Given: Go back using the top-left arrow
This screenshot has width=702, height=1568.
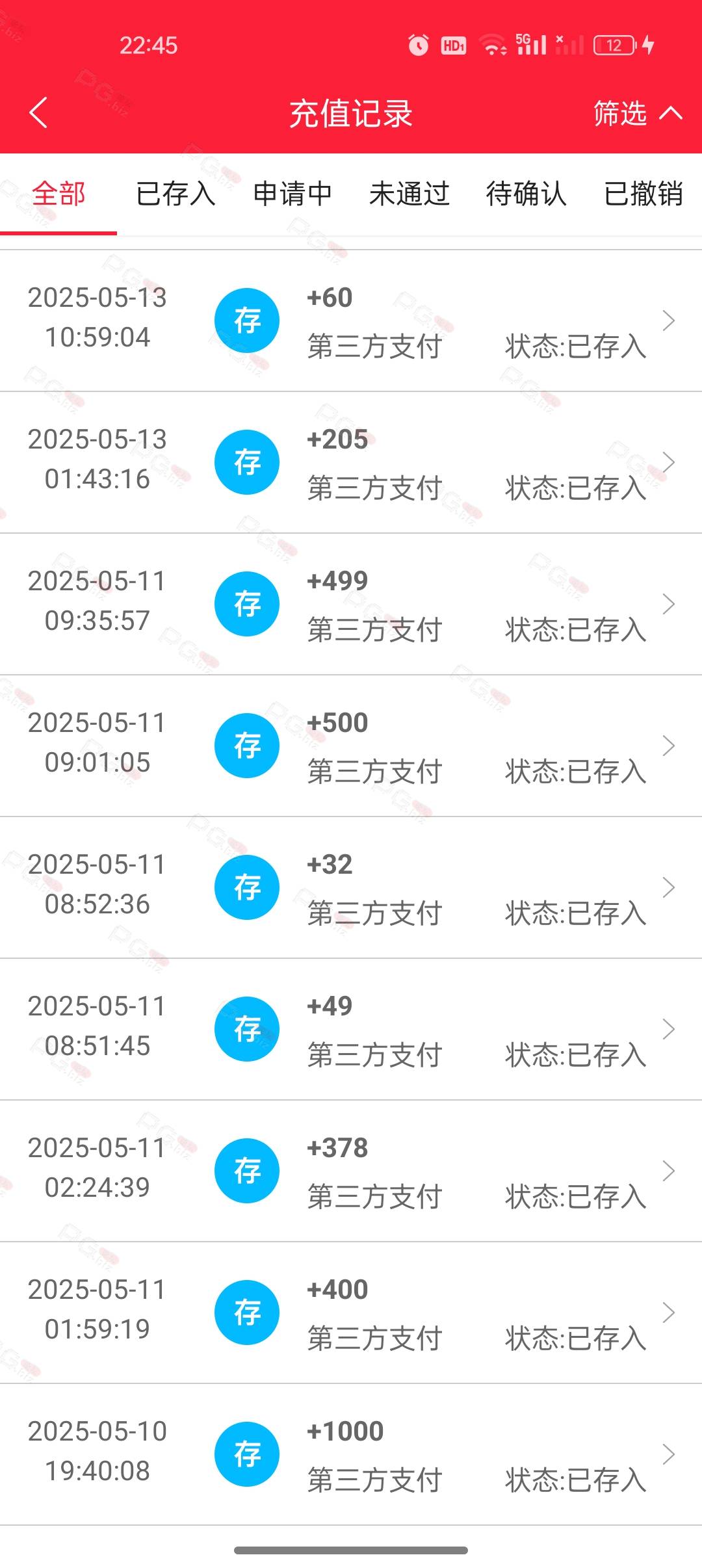Looking at the screenshot, I should click(x=39, y=113).
